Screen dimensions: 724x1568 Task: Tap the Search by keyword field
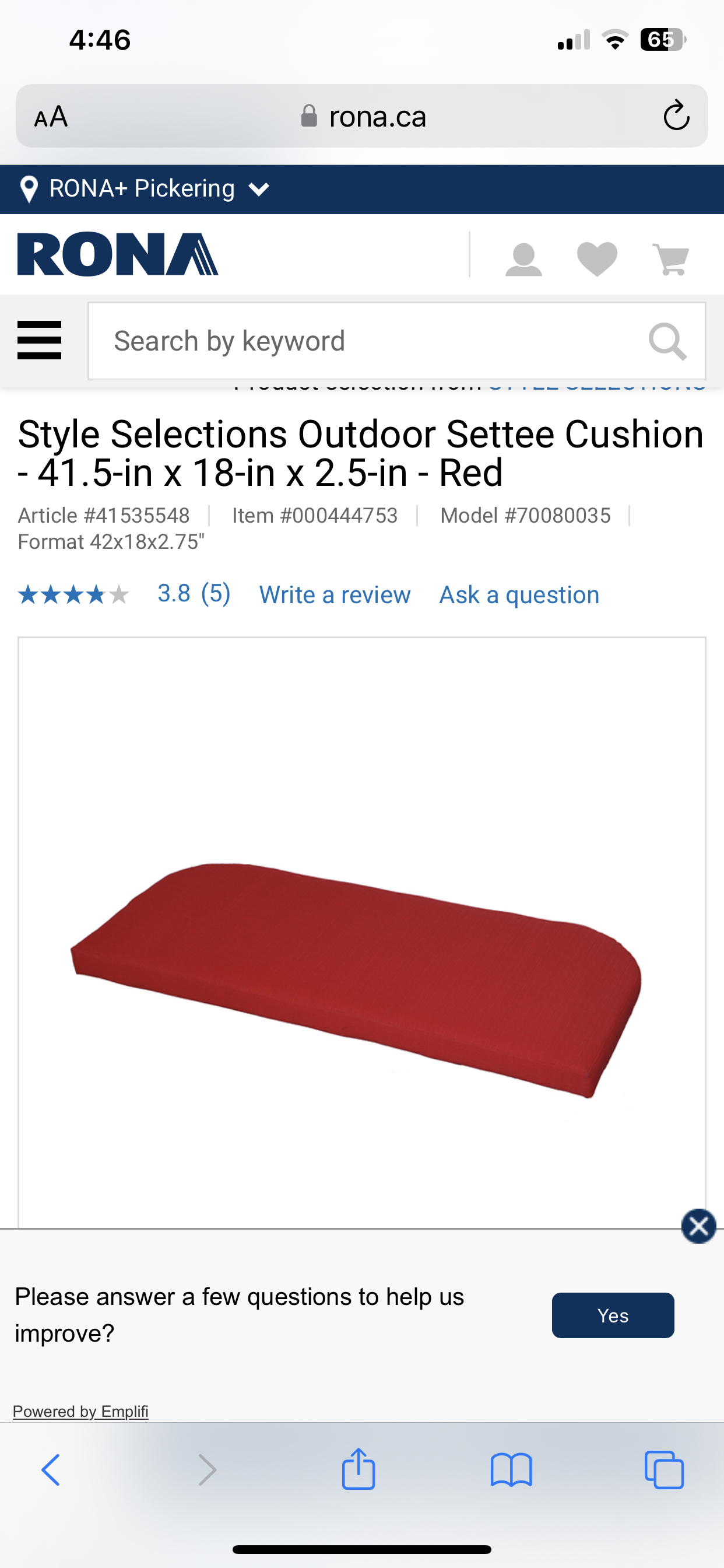click(x=365, y=341)
